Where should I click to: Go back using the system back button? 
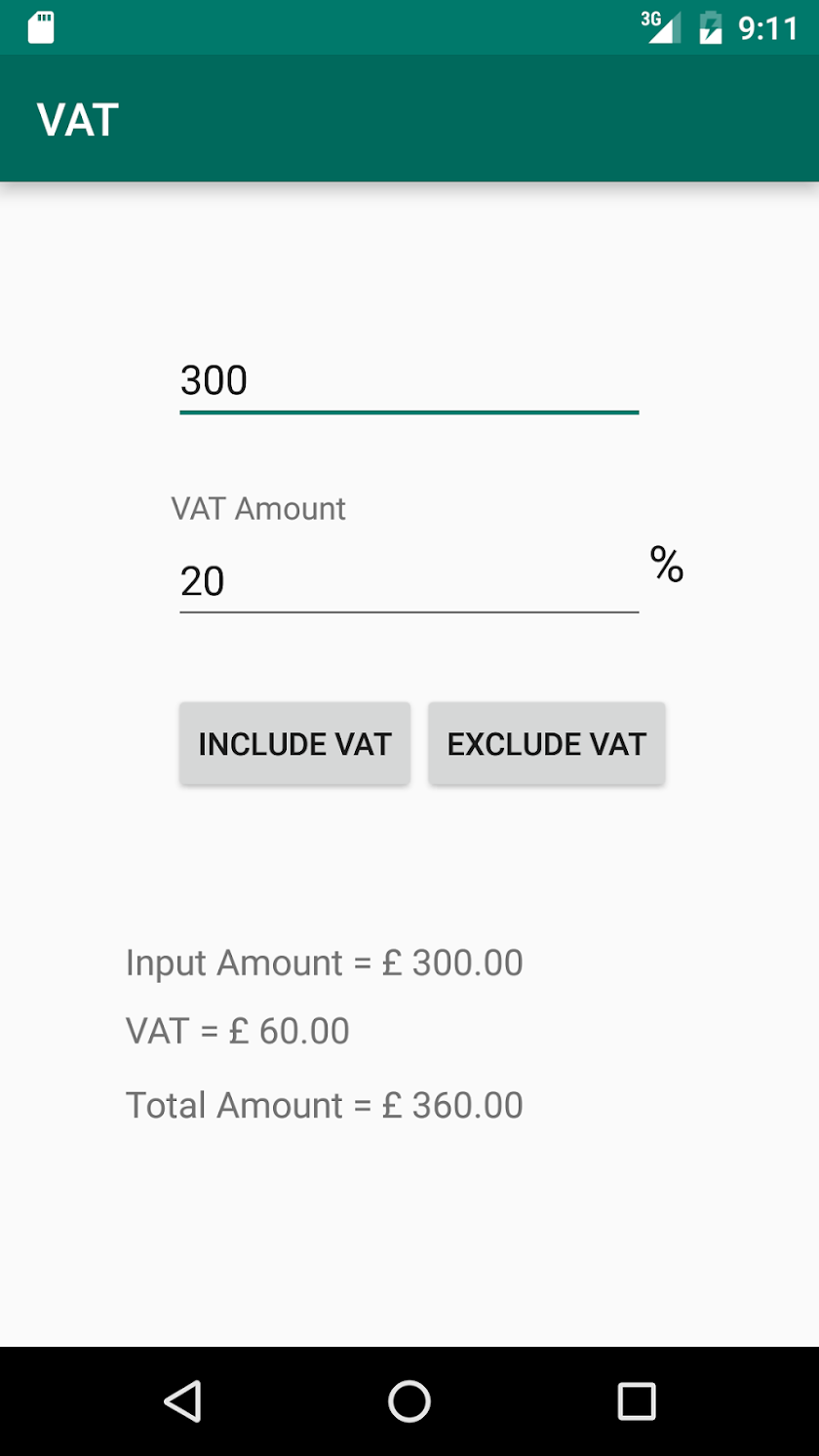(x=182, y=1401)
